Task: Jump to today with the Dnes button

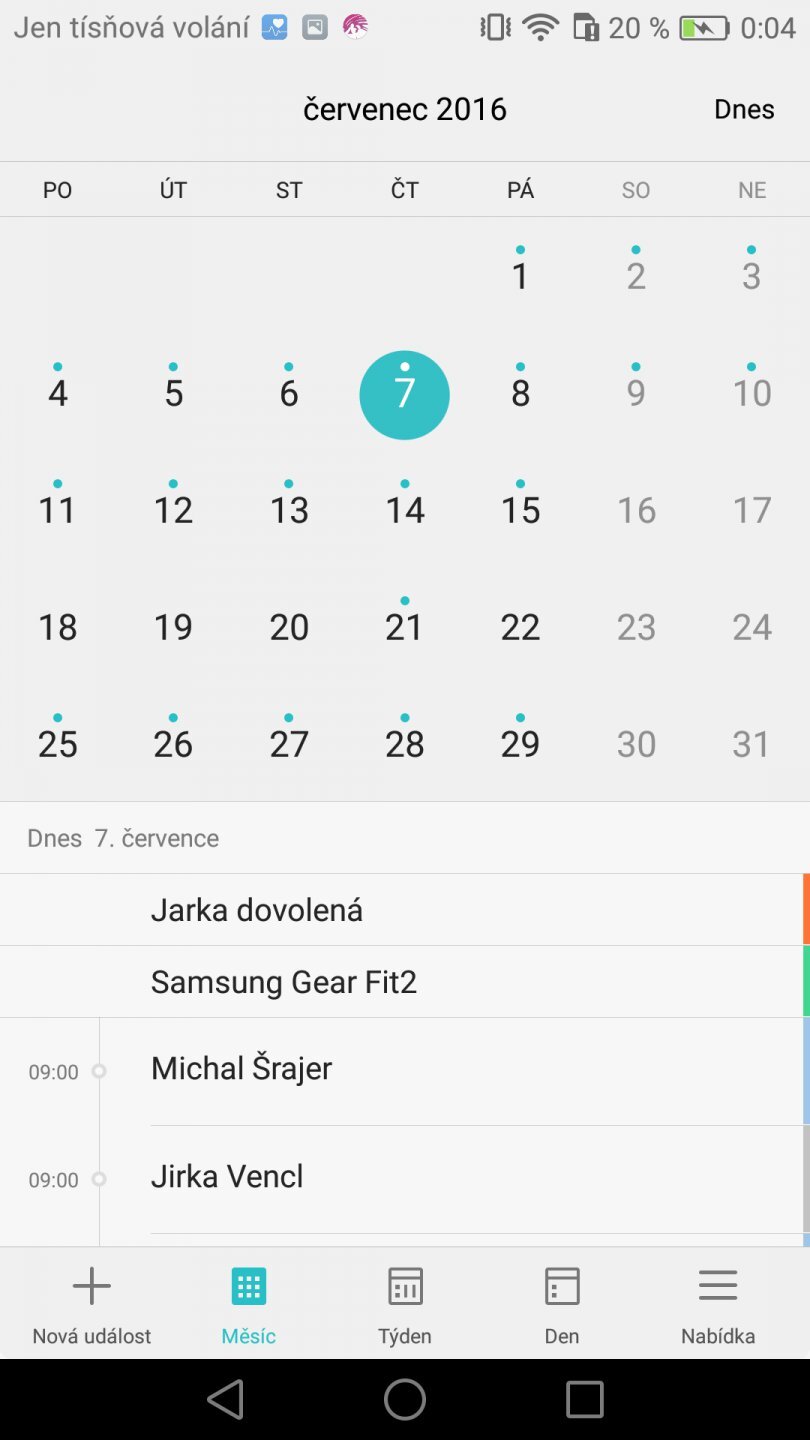Action: tap(744, 109)
